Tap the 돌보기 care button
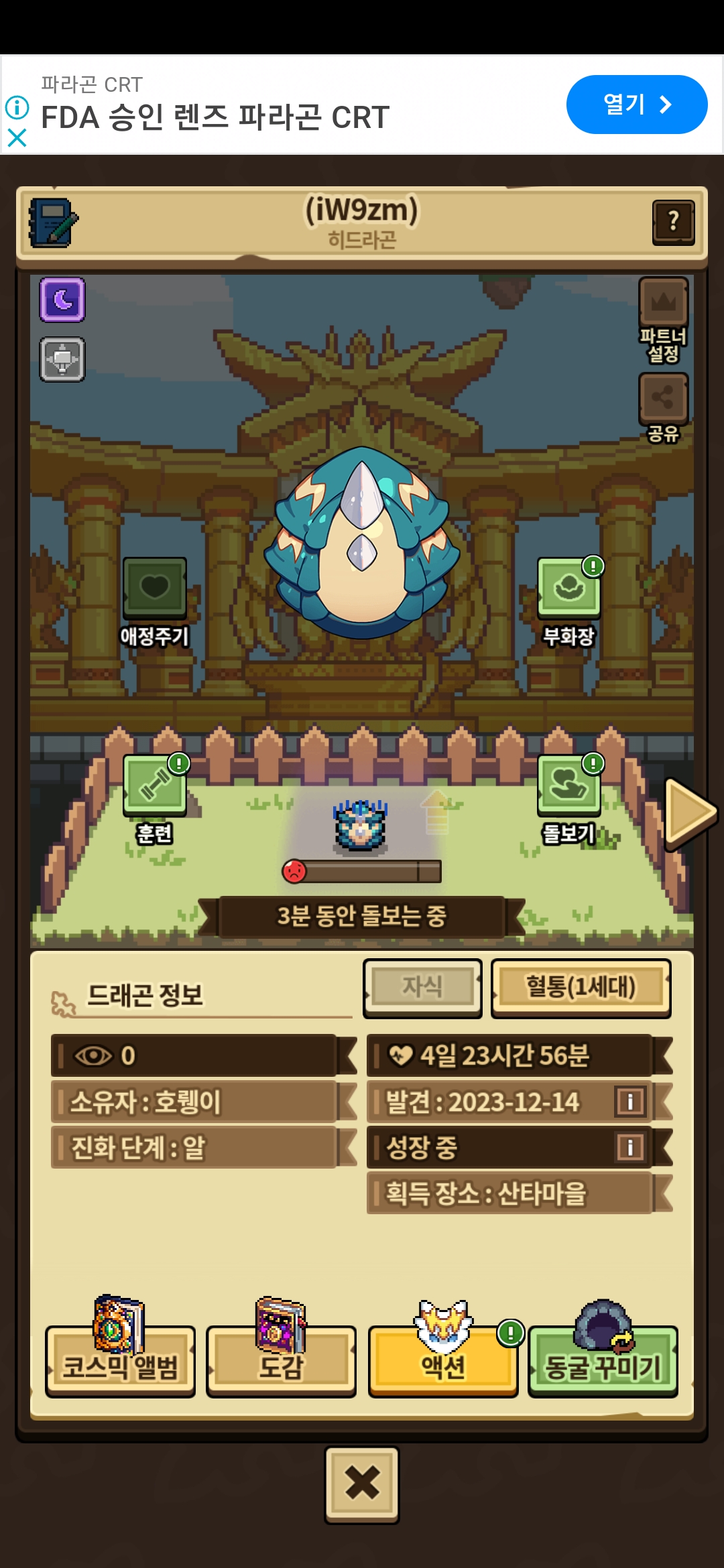The height and width of the screenshot is (1568, 724). pyautogui.click(x=568, y=785)
